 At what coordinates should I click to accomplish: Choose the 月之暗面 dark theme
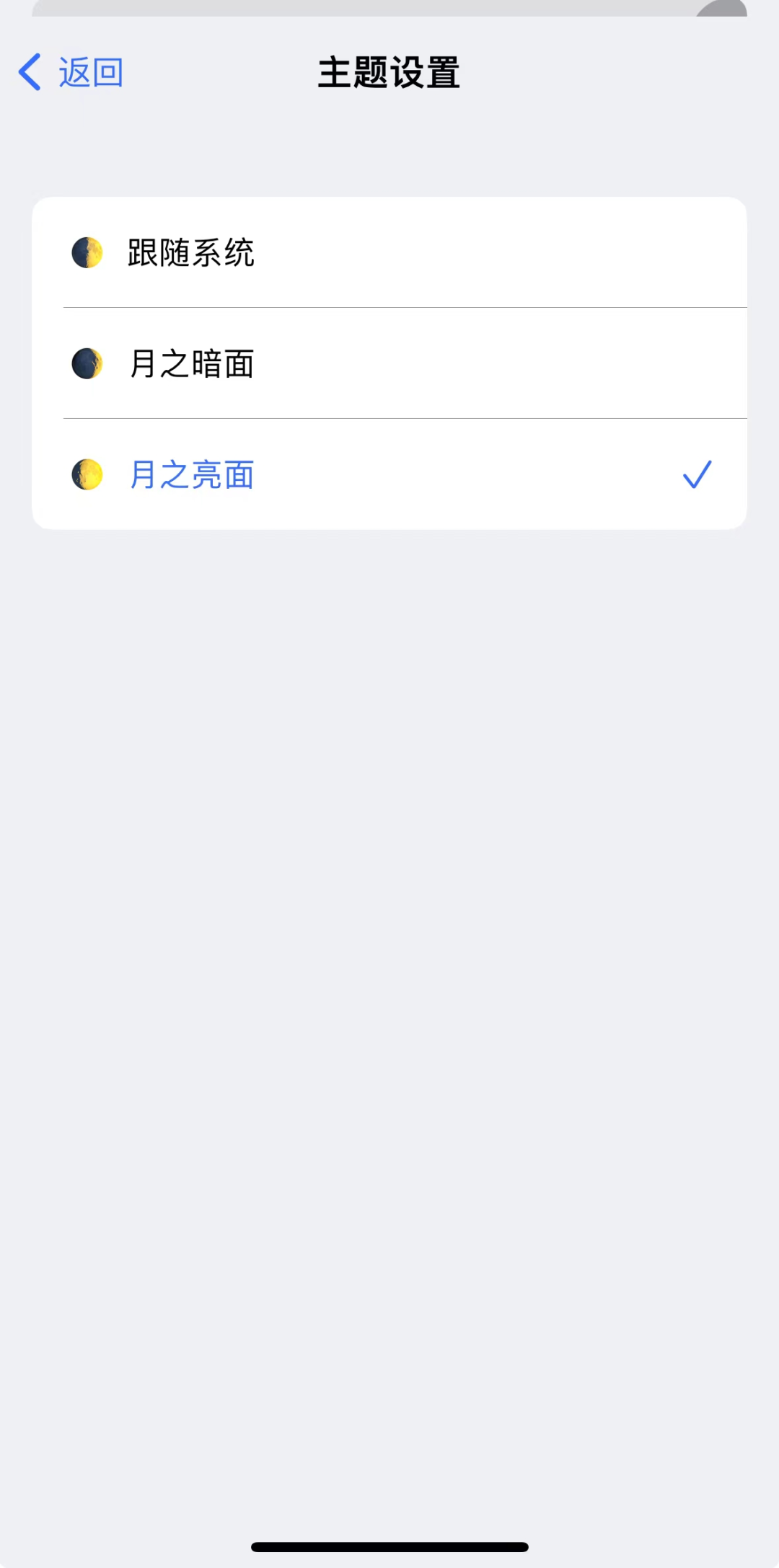(x=389, y=363)
